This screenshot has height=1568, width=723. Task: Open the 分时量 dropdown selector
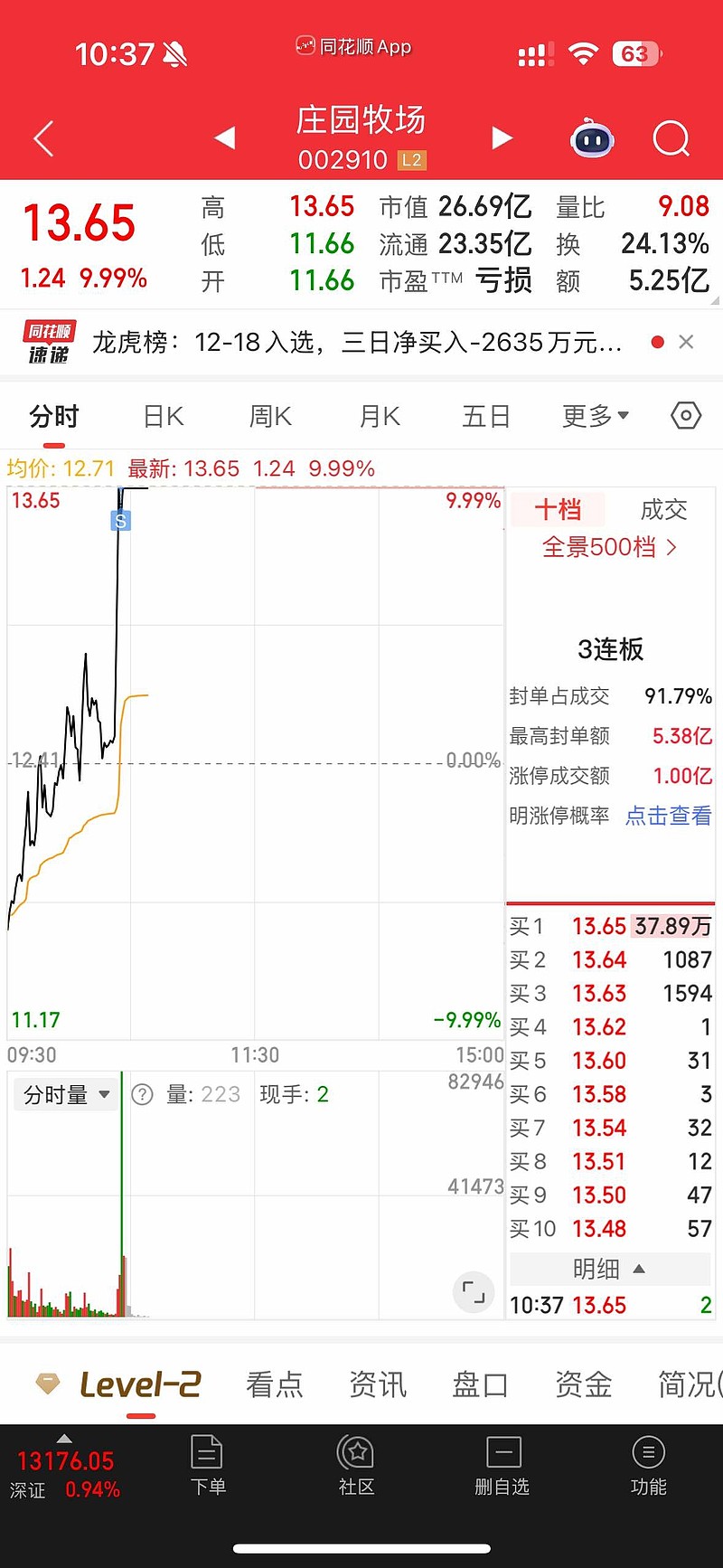pos(63,1094)
